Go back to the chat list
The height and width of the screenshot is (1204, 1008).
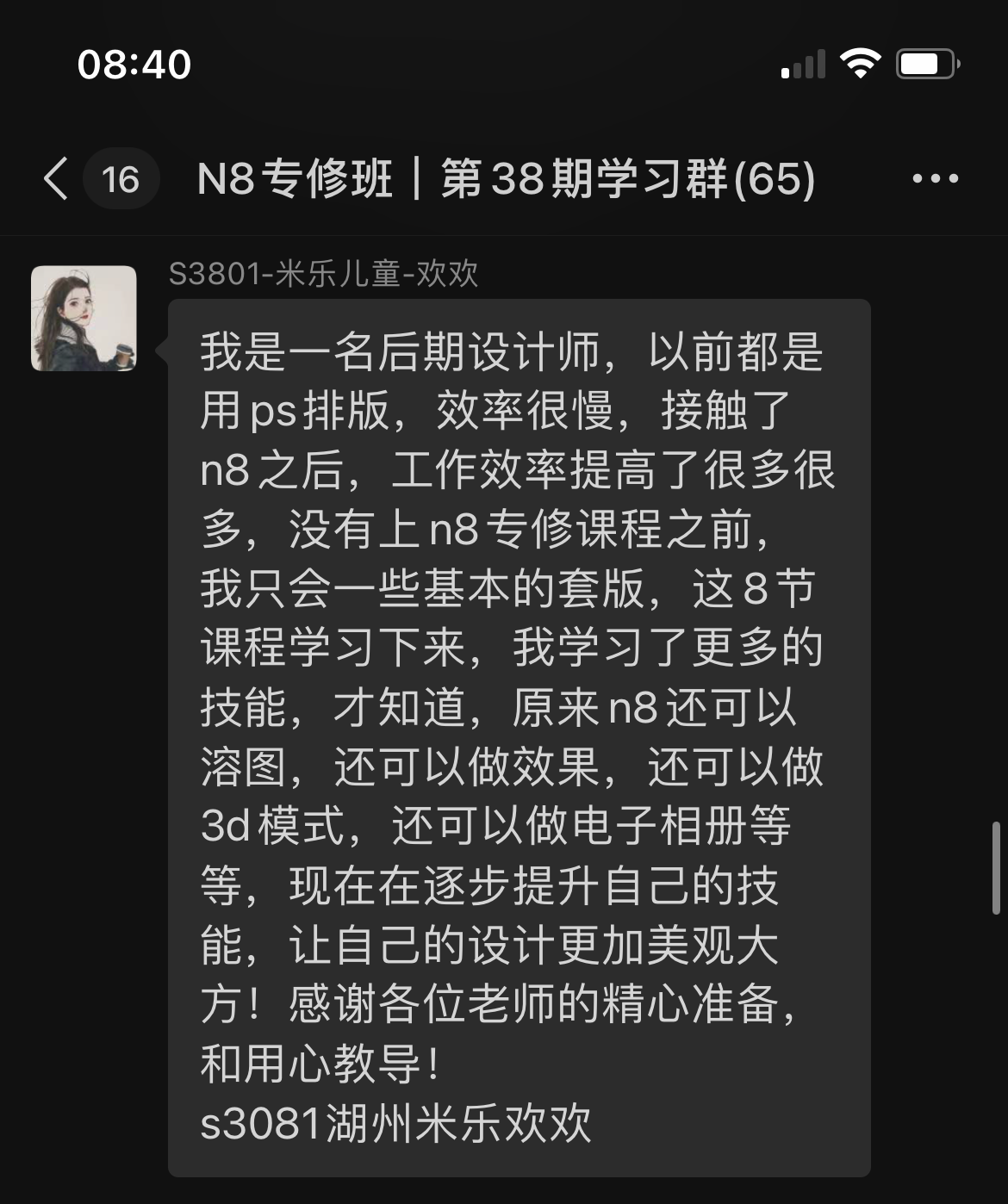point(56,179)
